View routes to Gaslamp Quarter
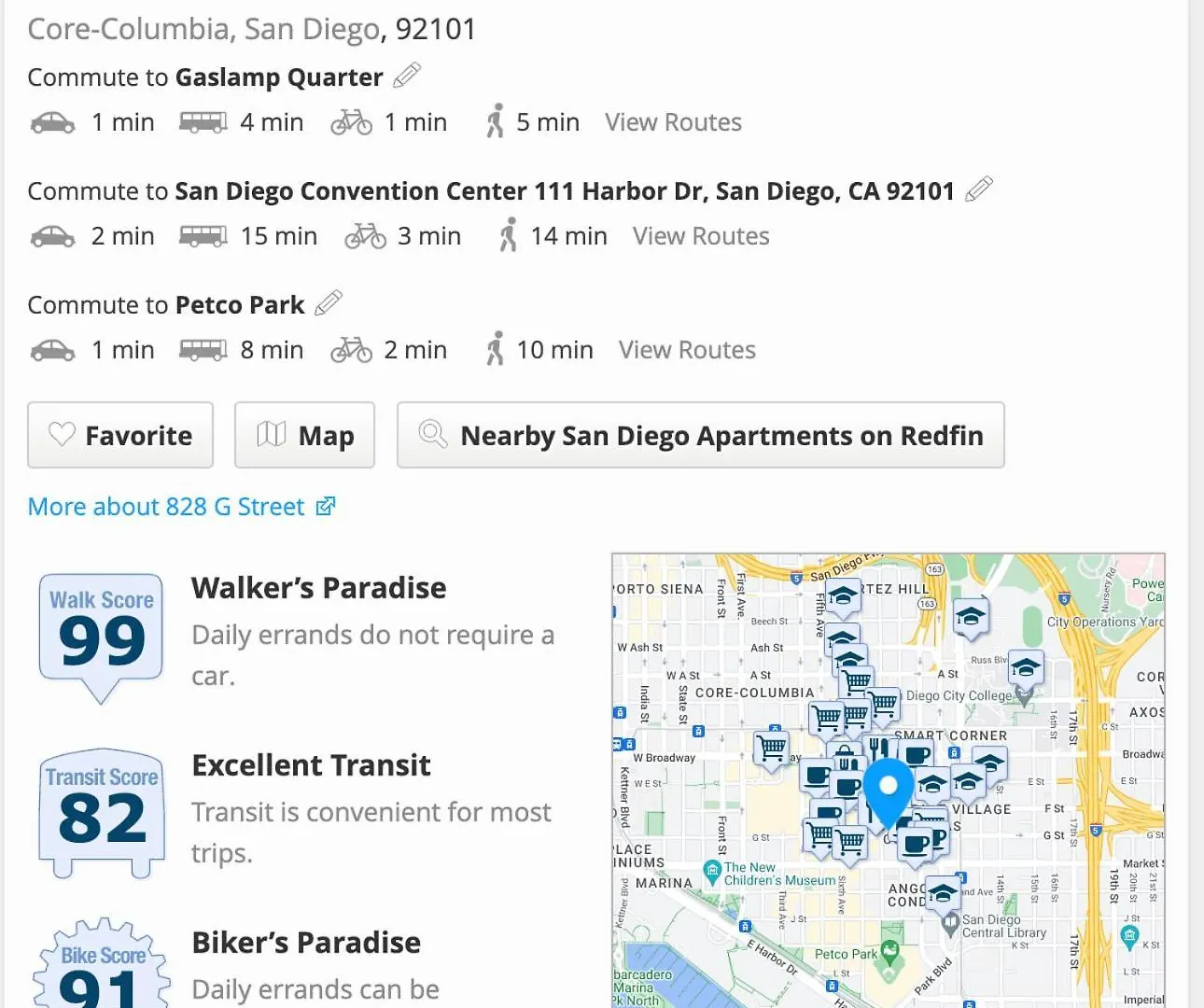Image resolution: width=1204 pixels, height=1008 pixels. pyautogui.click(x=673, y=122)
